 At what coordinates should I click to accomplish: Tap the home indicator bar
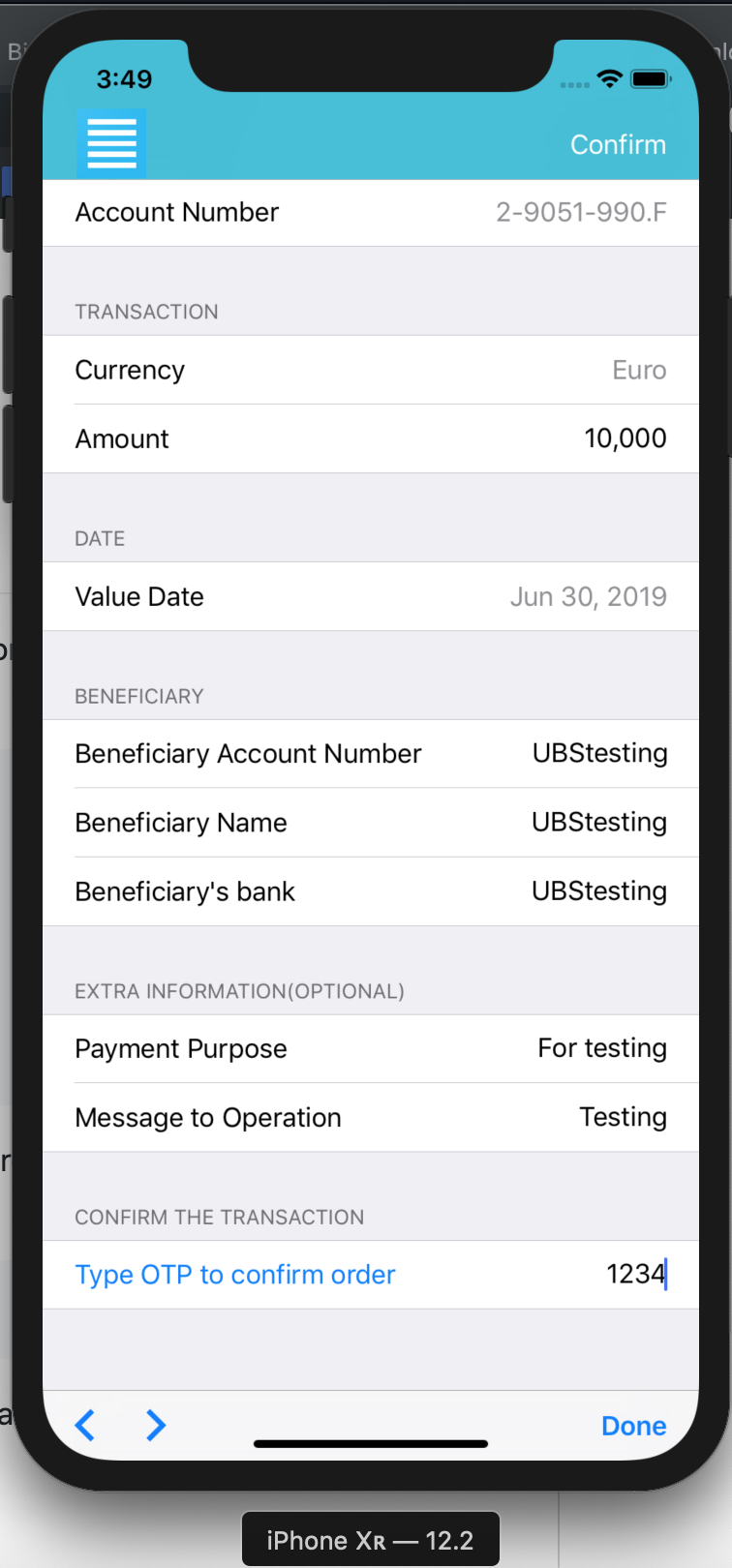pos(371,1444)
